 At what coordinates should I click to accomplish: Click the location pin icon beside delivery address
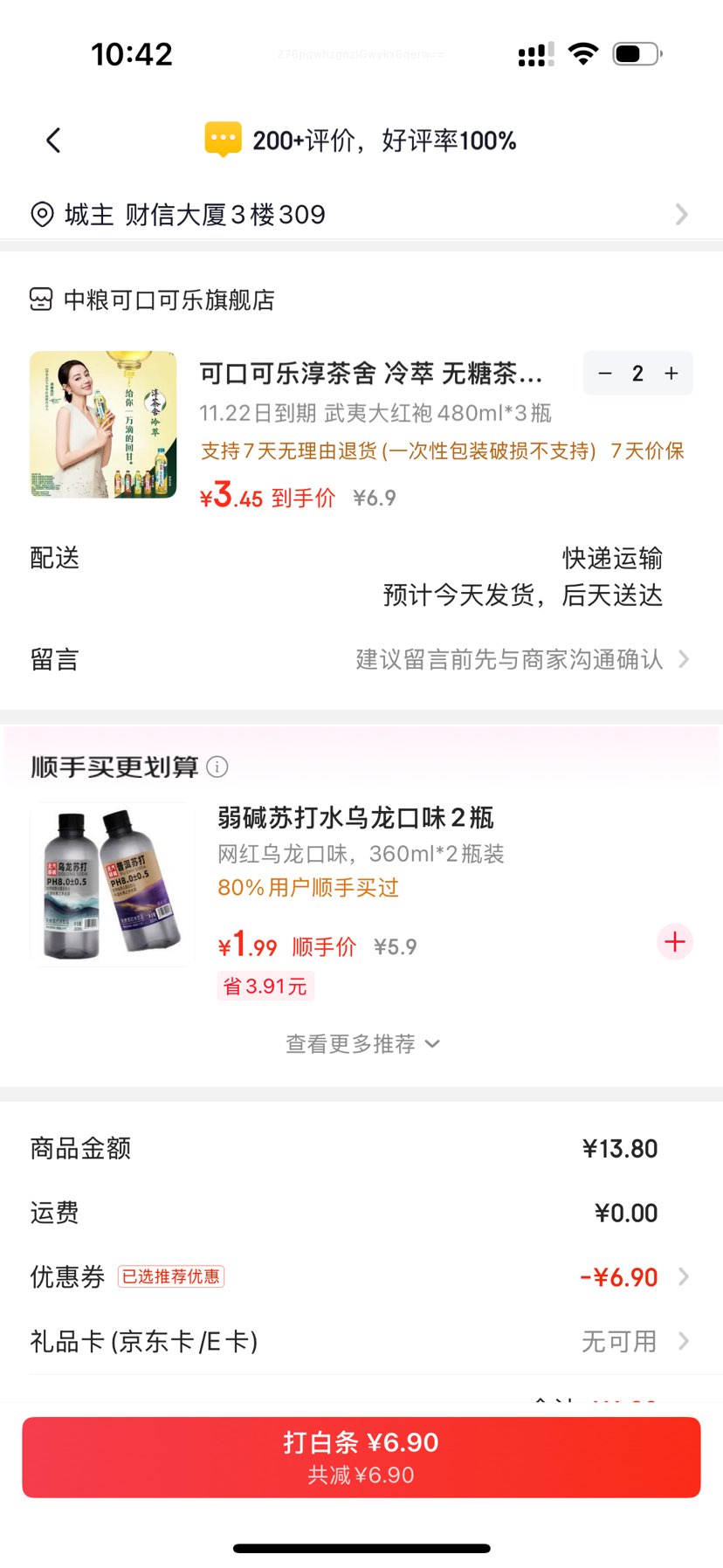[x=40, y=214]
